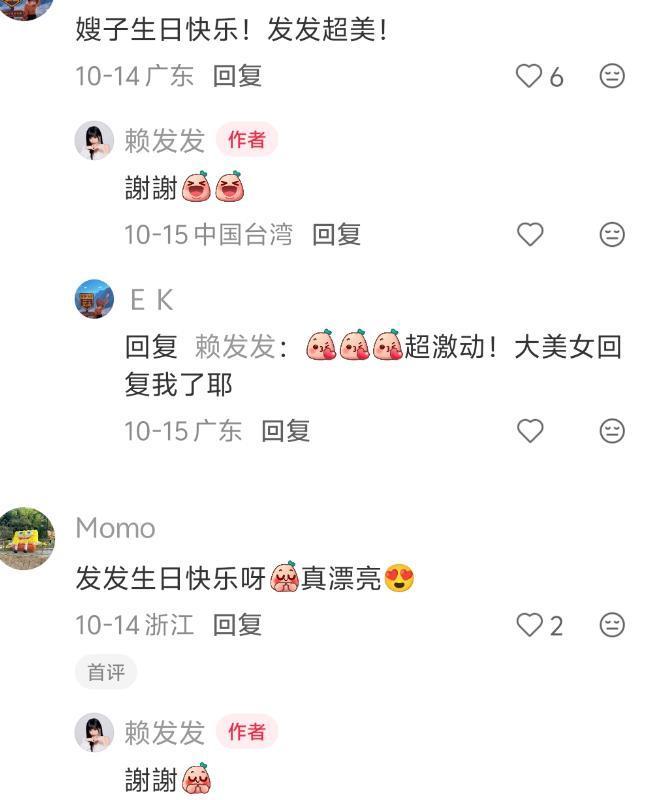Dislike Momo's "发发生日快乐呀" comment

point(612,625)
